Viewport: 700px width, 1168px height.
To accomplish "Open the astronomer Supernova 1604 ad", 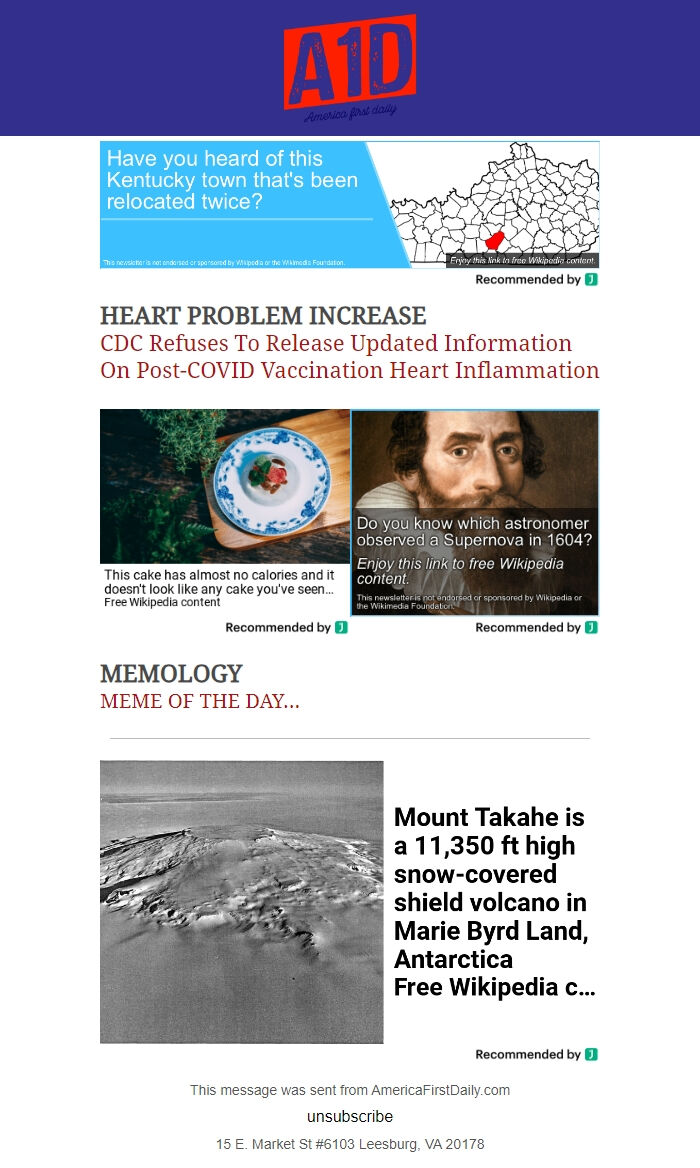I will coord(475,512).
